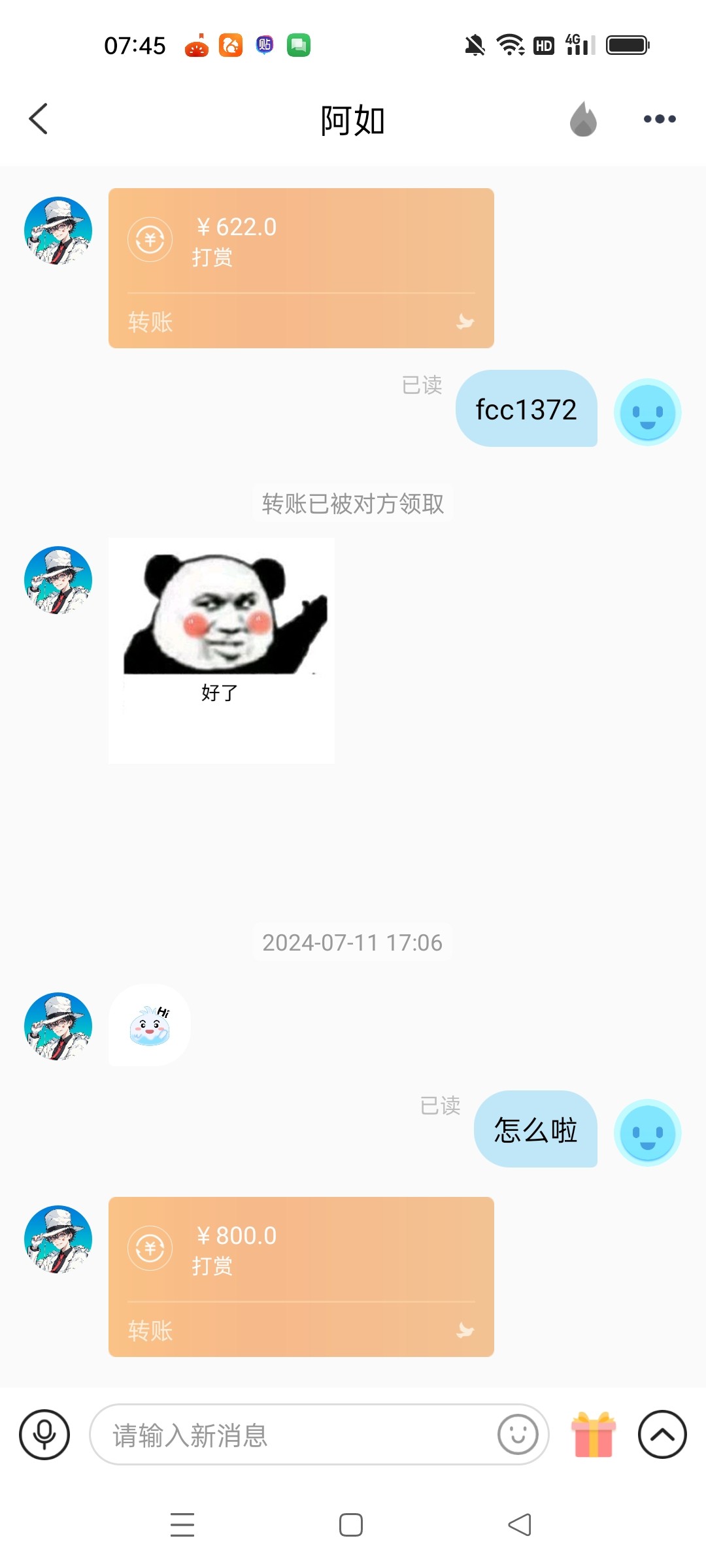This screenshot has height=1568, width=706.
Task: Open the more options menu
Action: tap(659, 118)
